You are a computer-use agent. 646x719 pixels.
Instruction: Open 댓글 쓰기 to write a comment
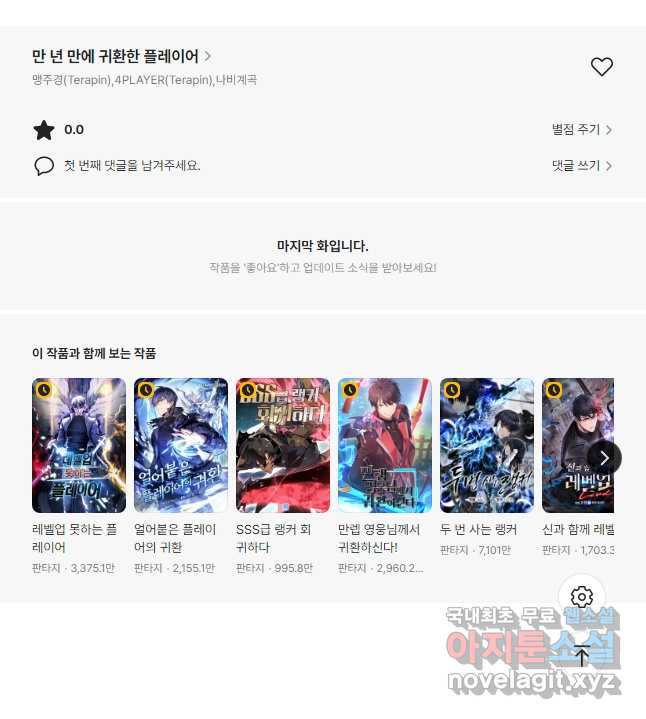click(581, 166)
